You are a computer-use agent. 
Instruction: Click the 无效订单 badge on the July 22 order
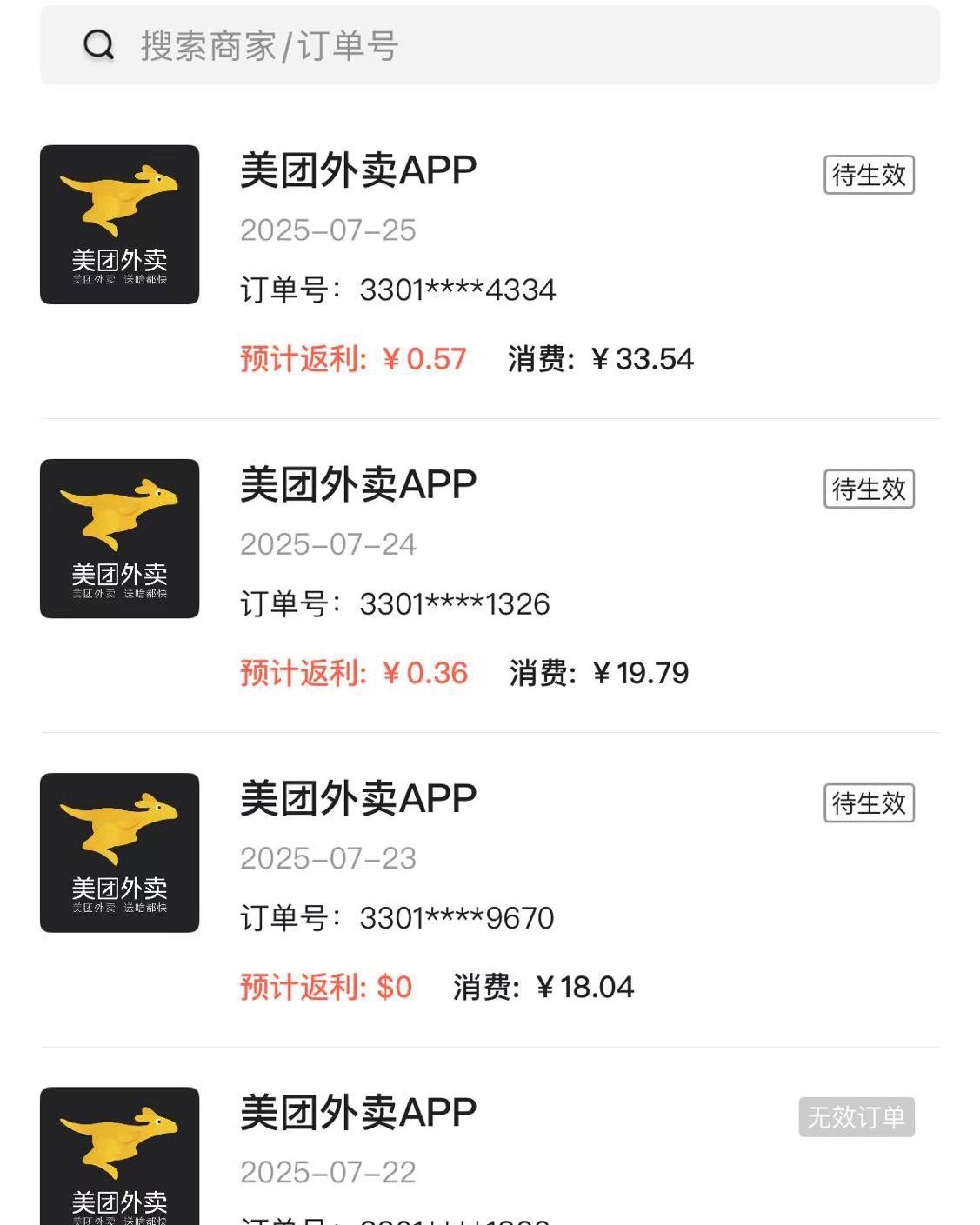(856, 1118)
